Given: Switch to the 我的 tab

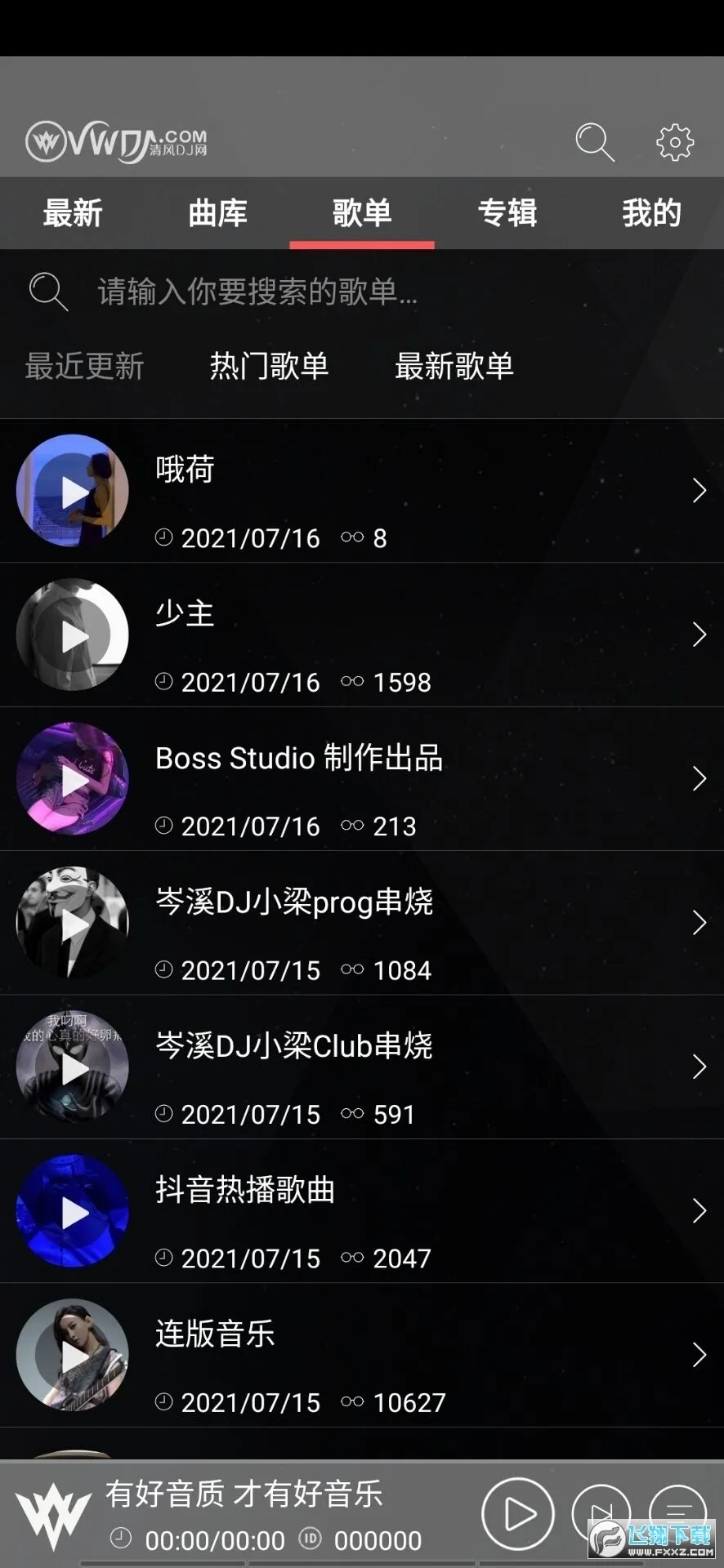Looking at the screenshot, I should pyautogui.click(x=651, y=213).
